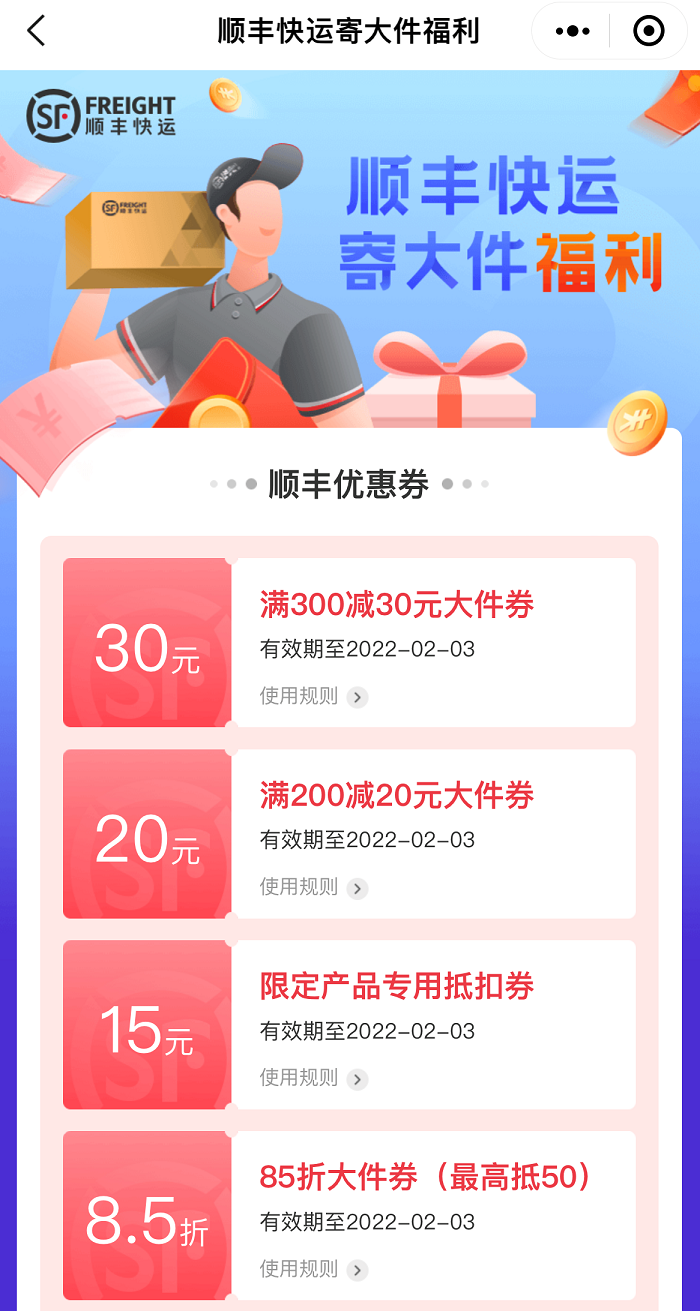Viewport: 700px width, 1311px height.
Task: Select the 30元 coupon card
Action: pyautogui.click(x=349, y=642)
